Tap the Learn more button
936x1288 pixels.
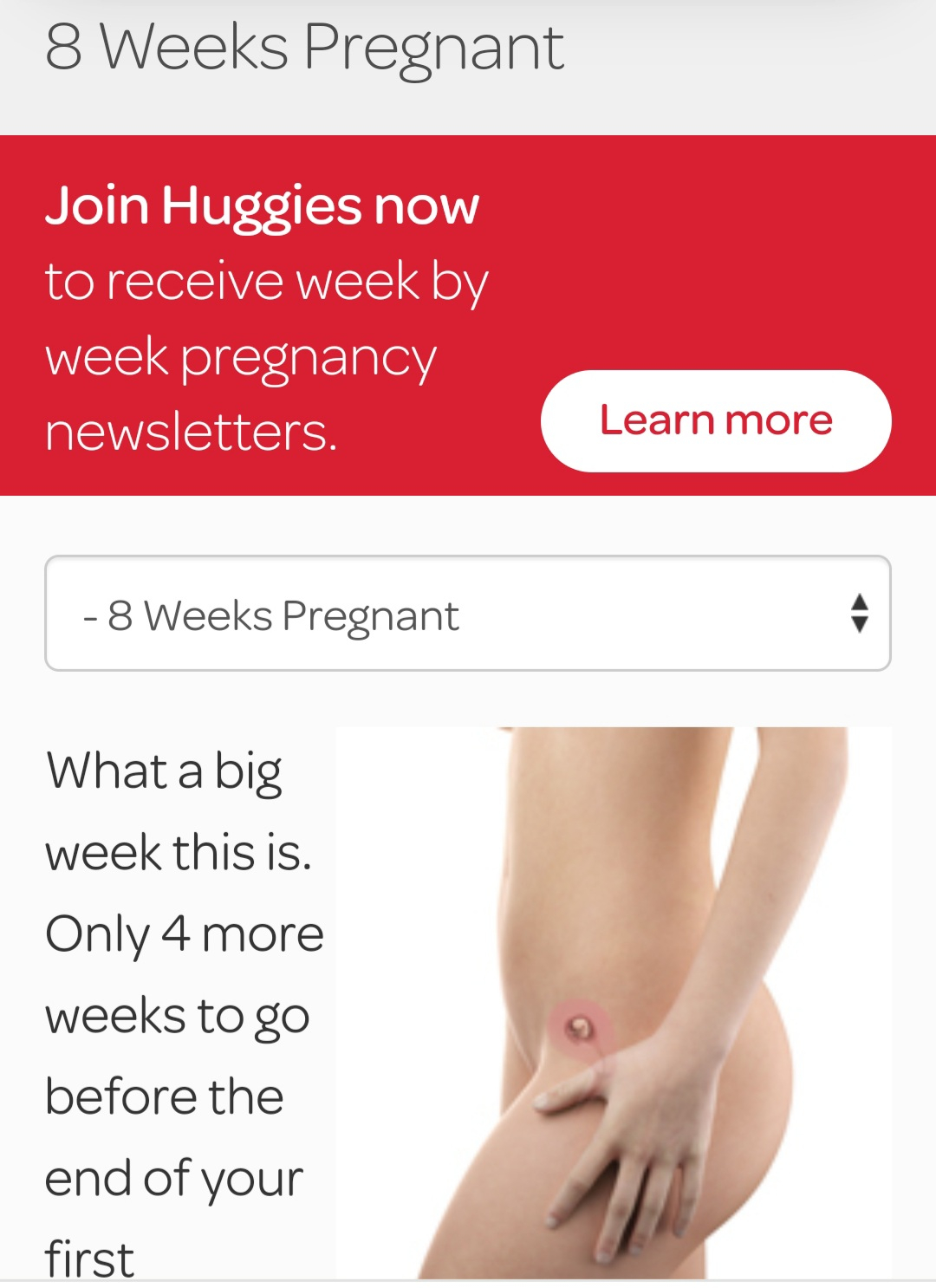coord(716,421)
